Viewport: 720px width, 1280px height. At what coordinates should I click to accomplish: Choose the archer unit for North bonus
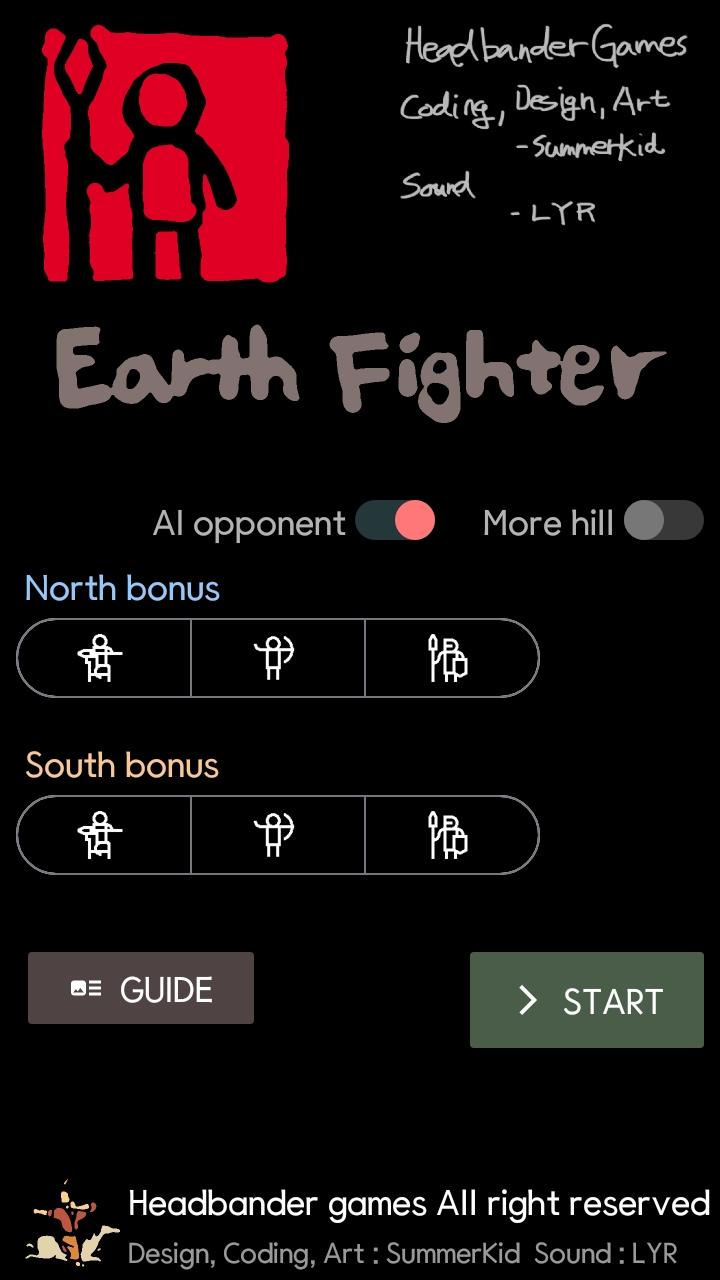[277, 657]
